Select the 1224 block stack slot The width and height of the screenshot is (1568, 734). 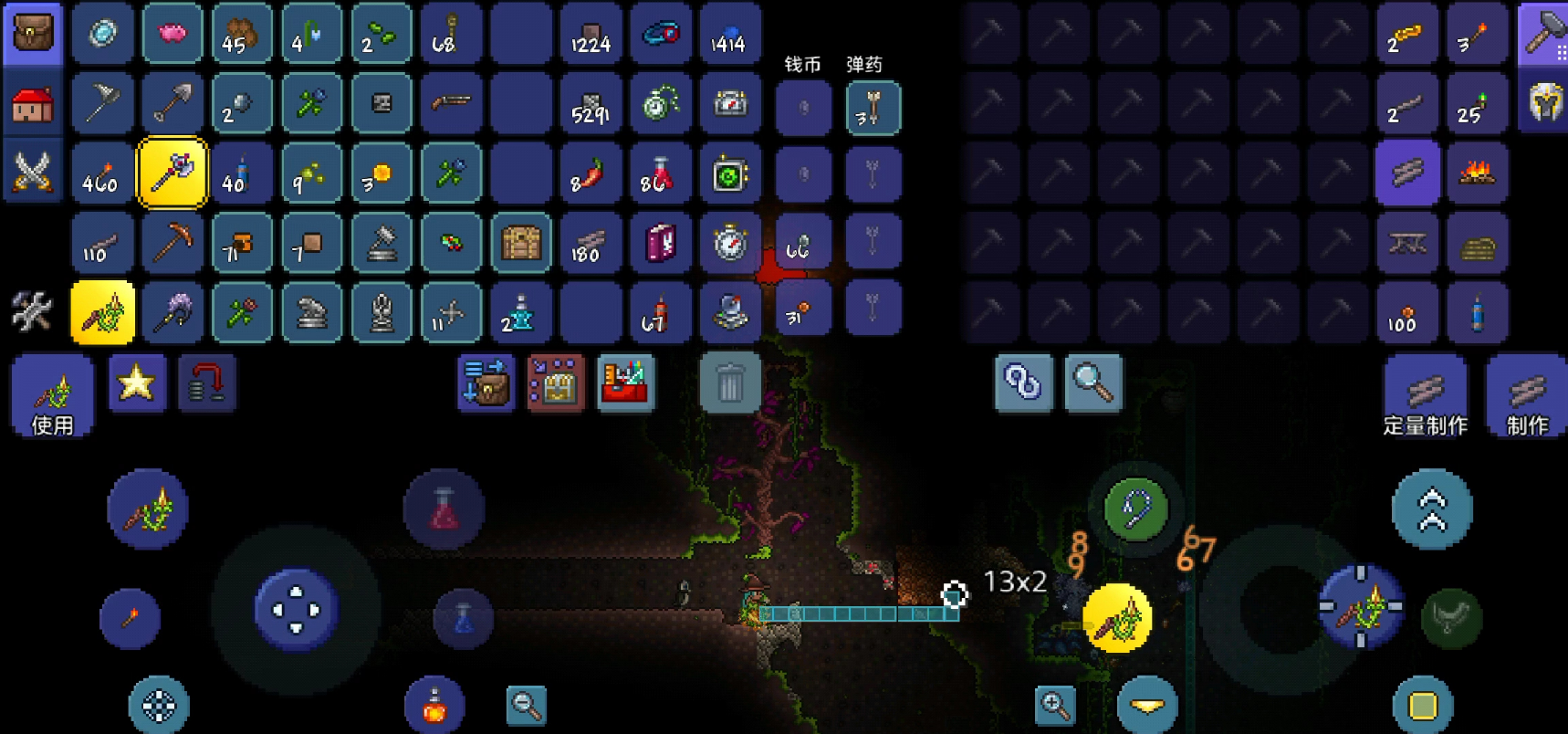[x=591, y=34]
